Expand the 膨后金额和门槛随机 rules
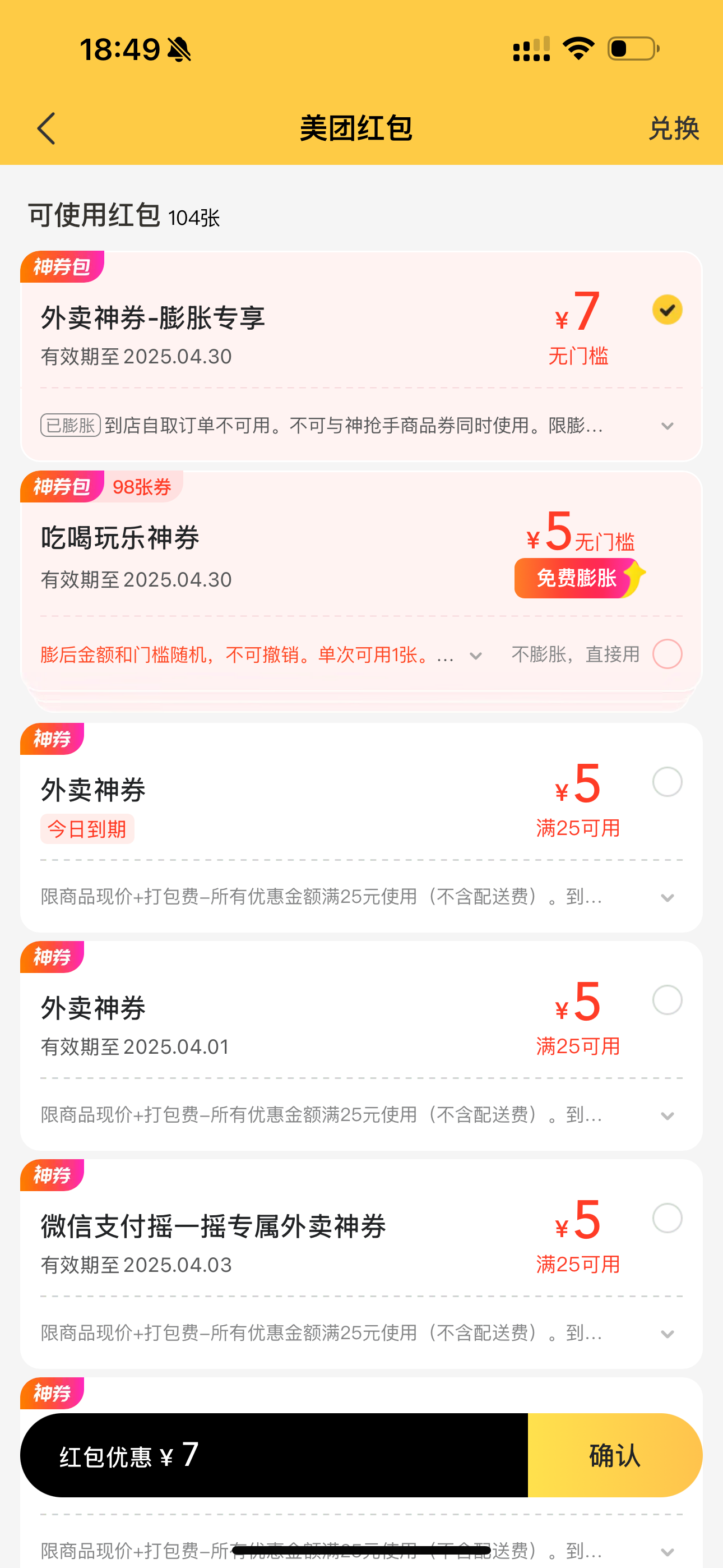 point(476,656)
